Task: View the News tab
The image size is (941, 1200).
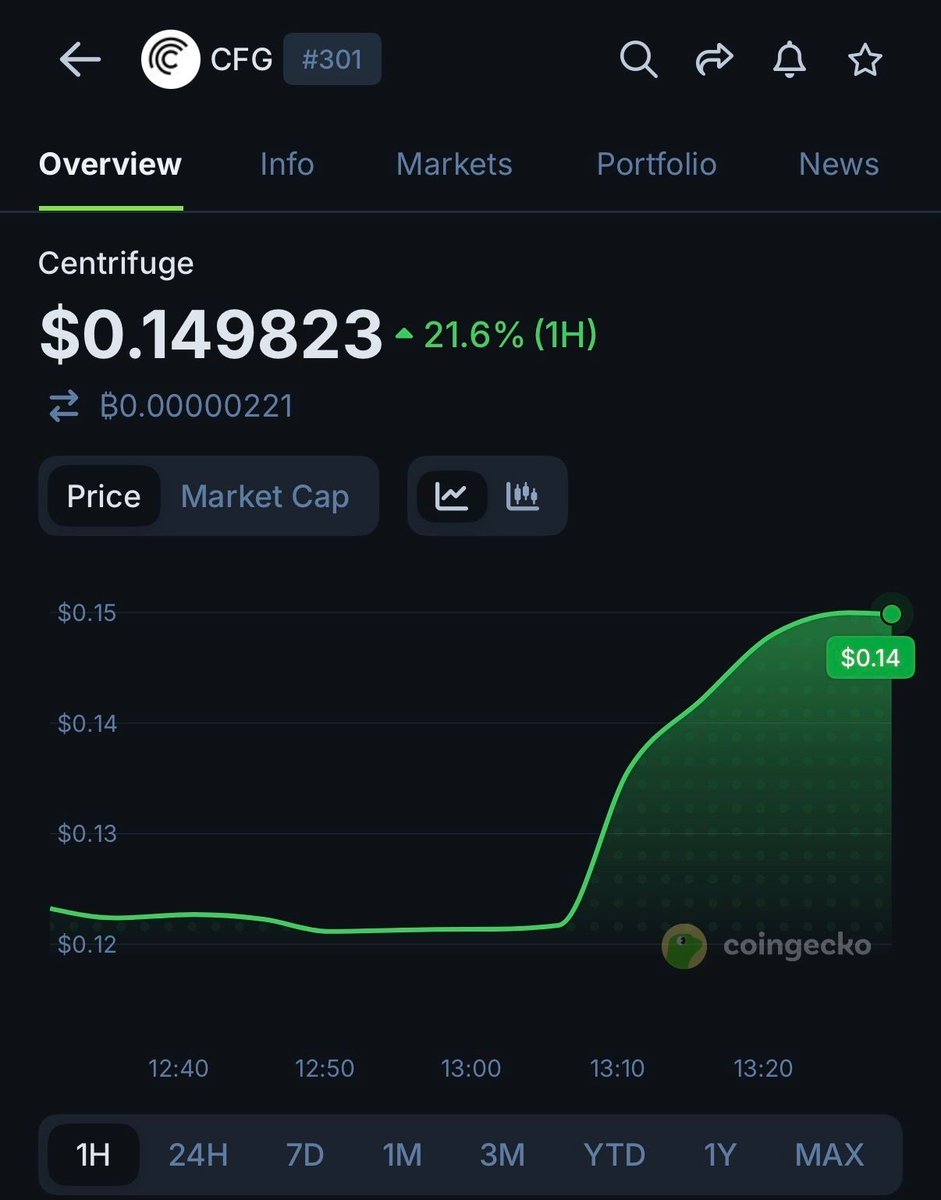Action: tap(838, 164)
